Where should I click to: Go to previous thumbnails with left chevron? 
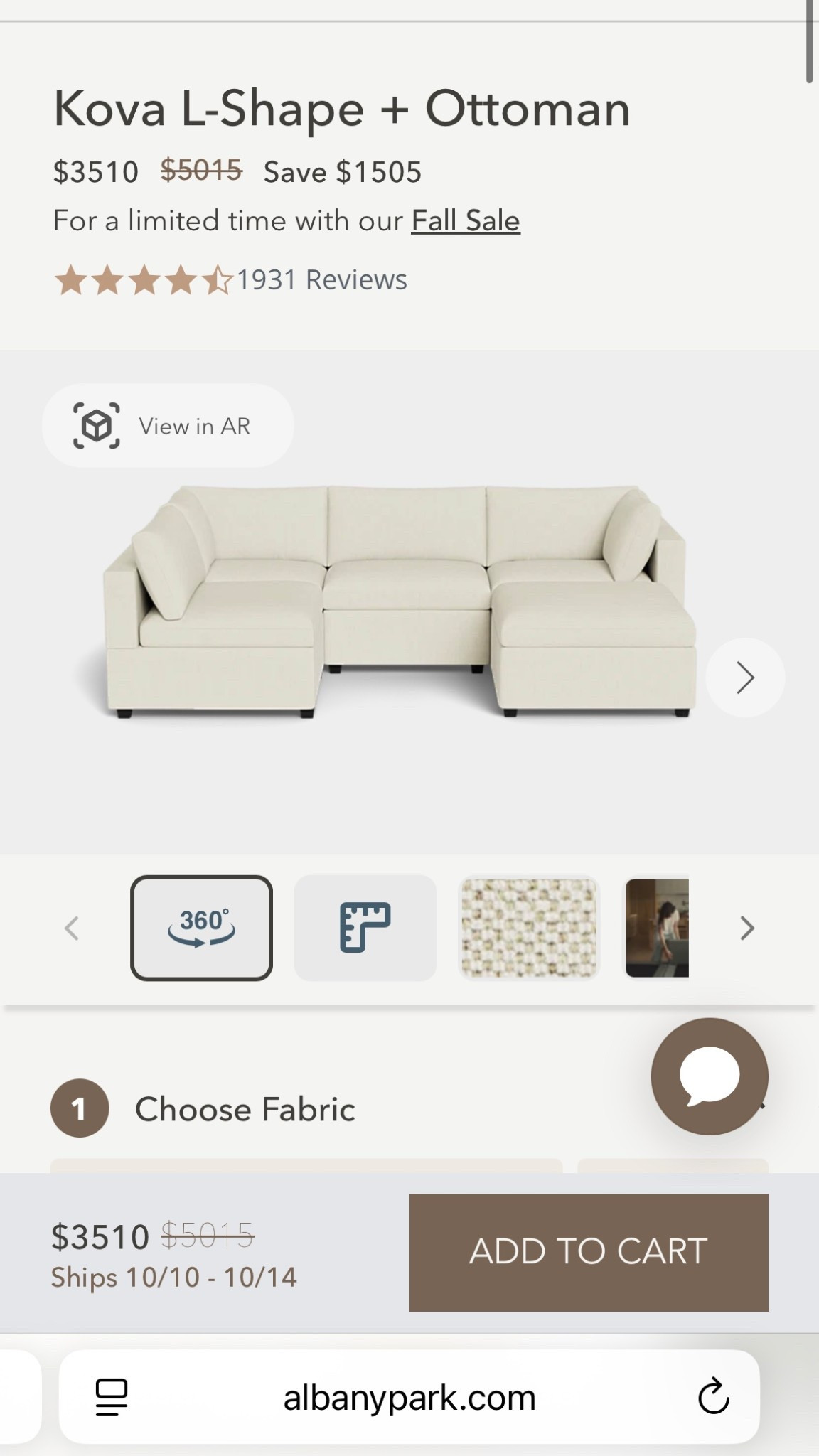click(x=72, y=928)
